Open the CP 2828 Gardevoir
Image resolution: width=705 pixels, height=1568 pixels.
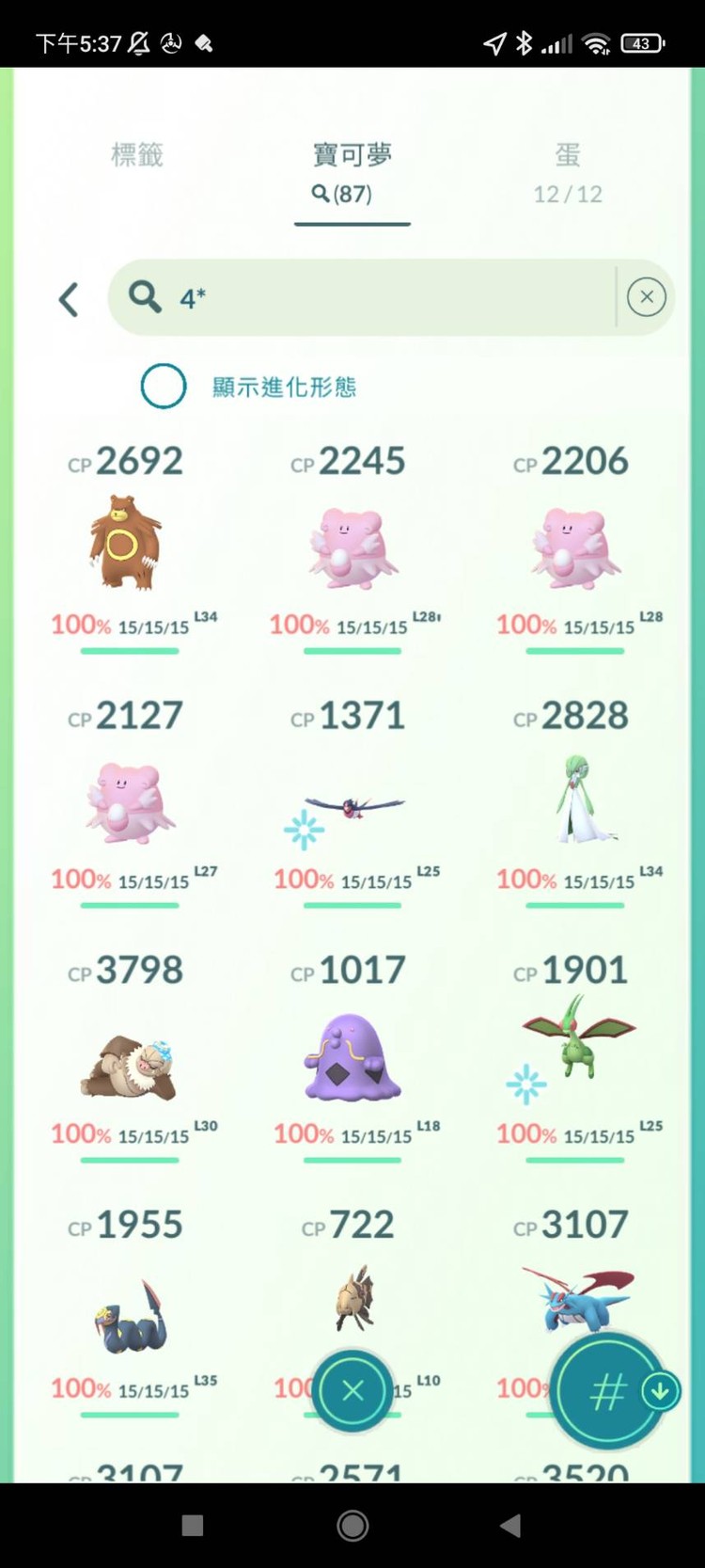(575, 800)
